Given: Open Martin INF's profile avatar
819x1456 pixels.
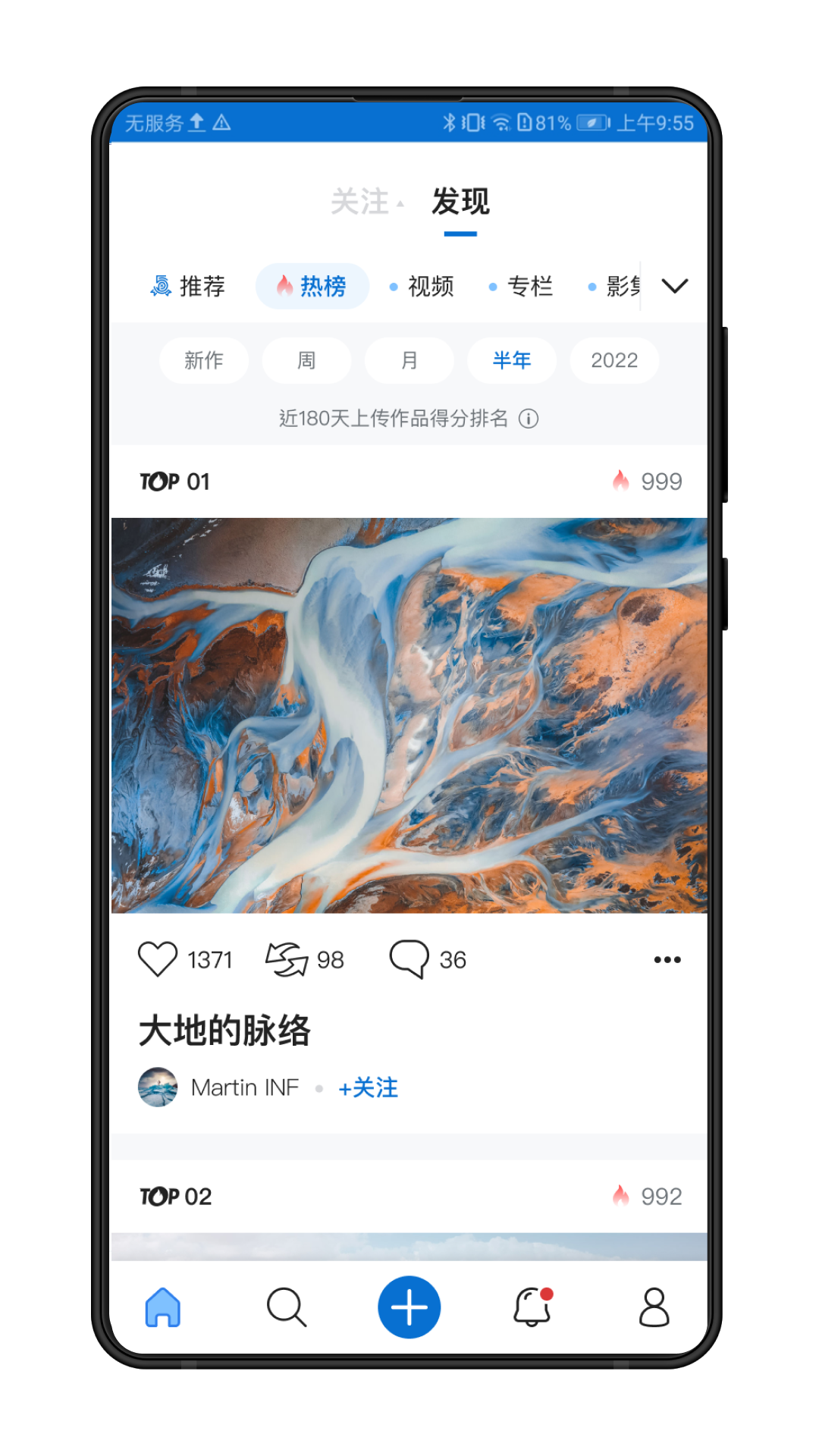Looking at the screenshot, I should tap(158, 1087).
